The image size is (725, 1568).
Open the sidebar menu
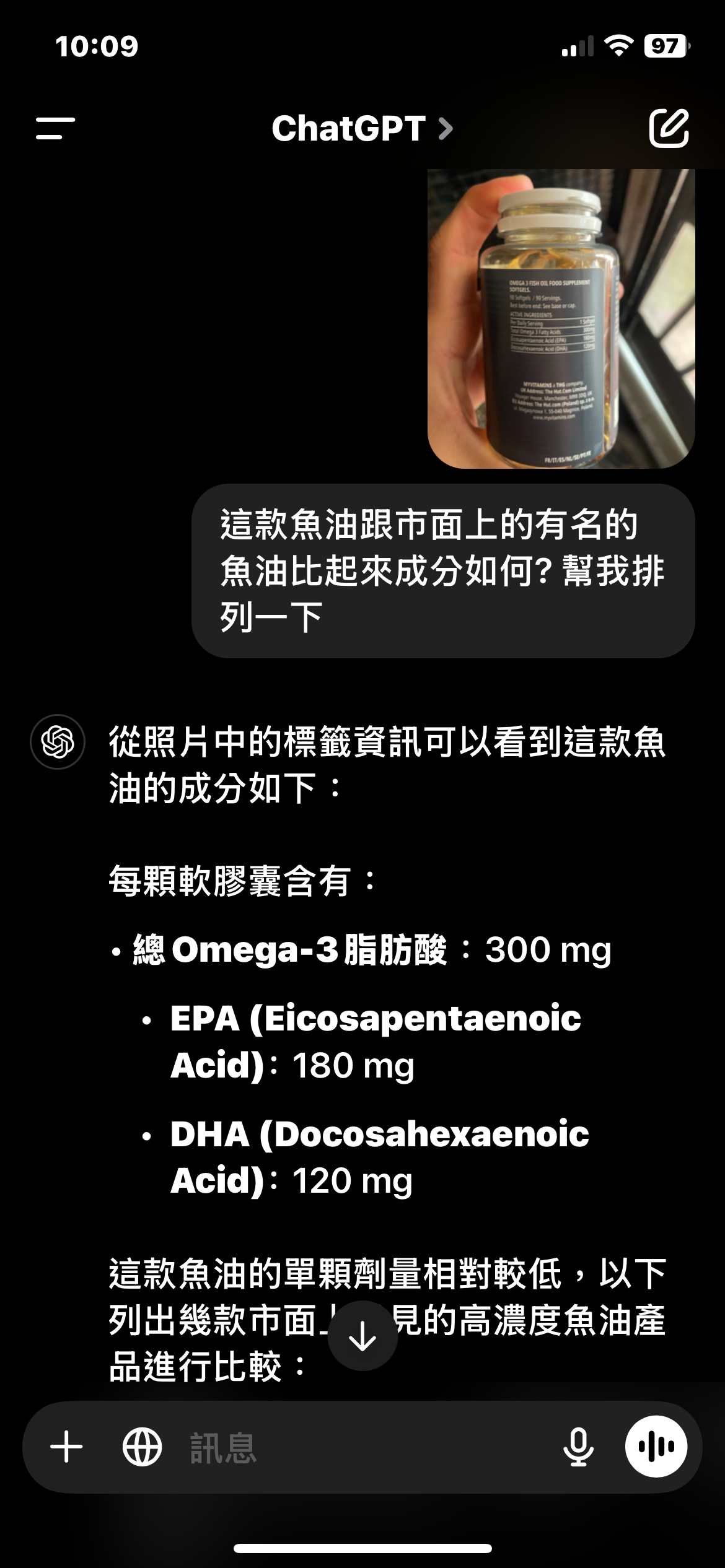[55, 128]
